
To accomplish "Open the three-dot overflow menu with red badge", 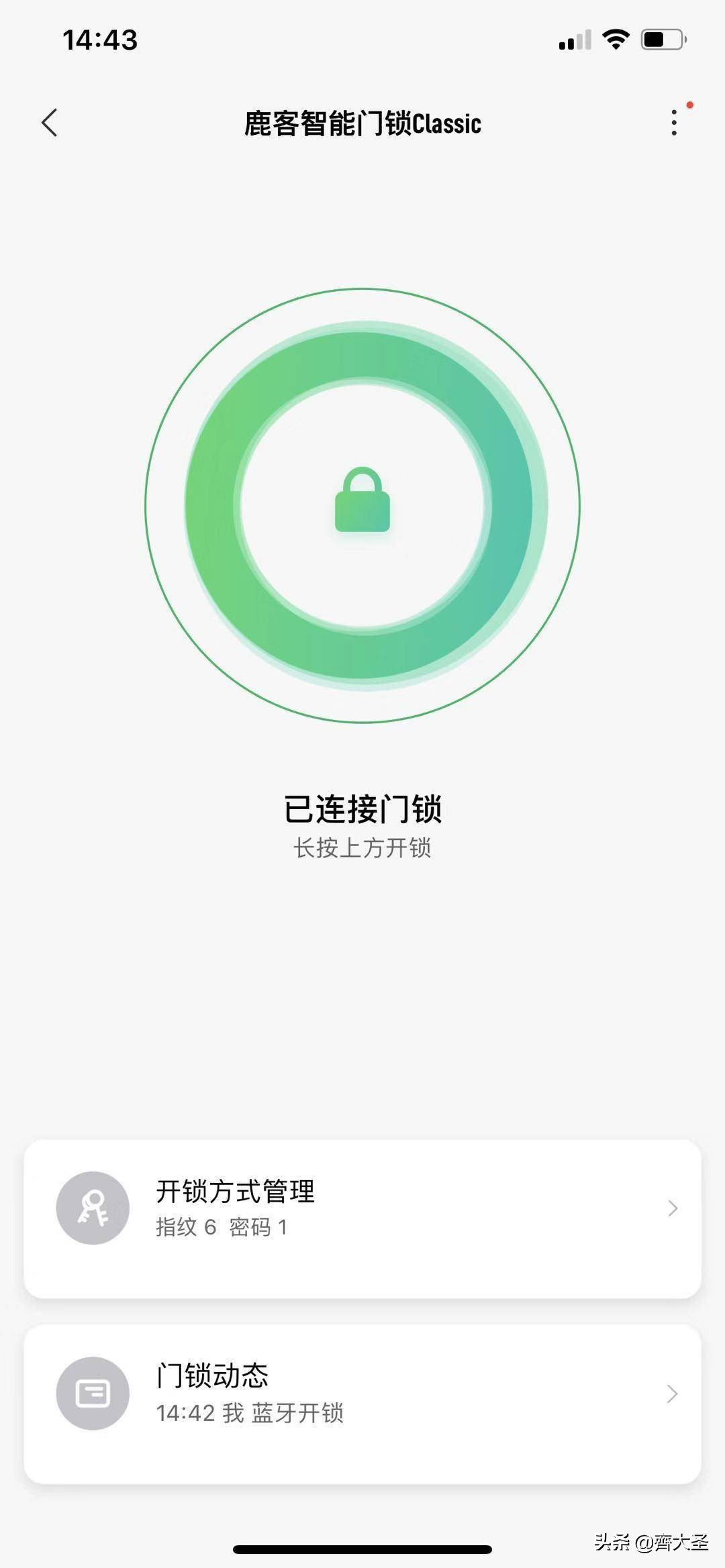I will coord(674,123).
